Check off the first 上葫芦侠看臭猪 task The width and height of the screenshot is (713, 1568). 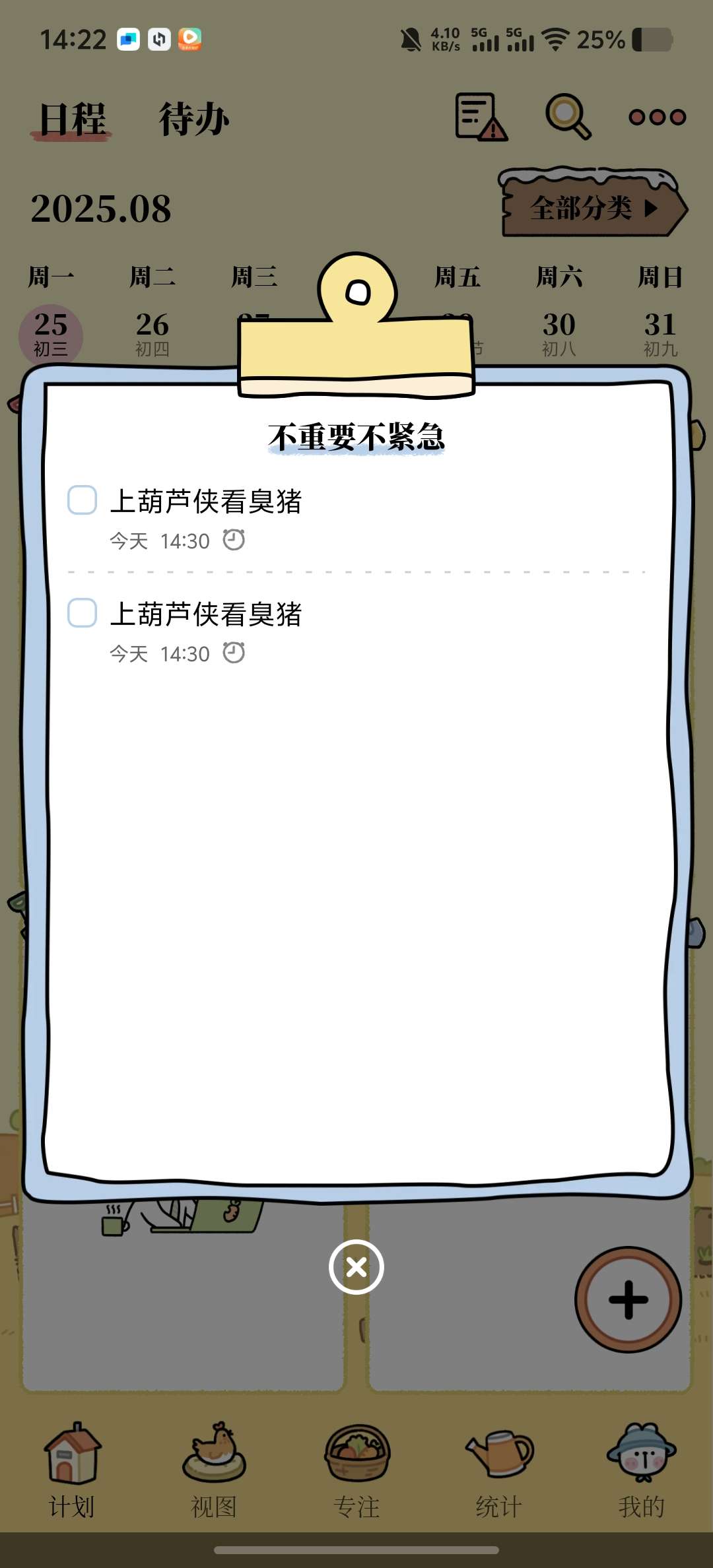click(x=83, y=500)
